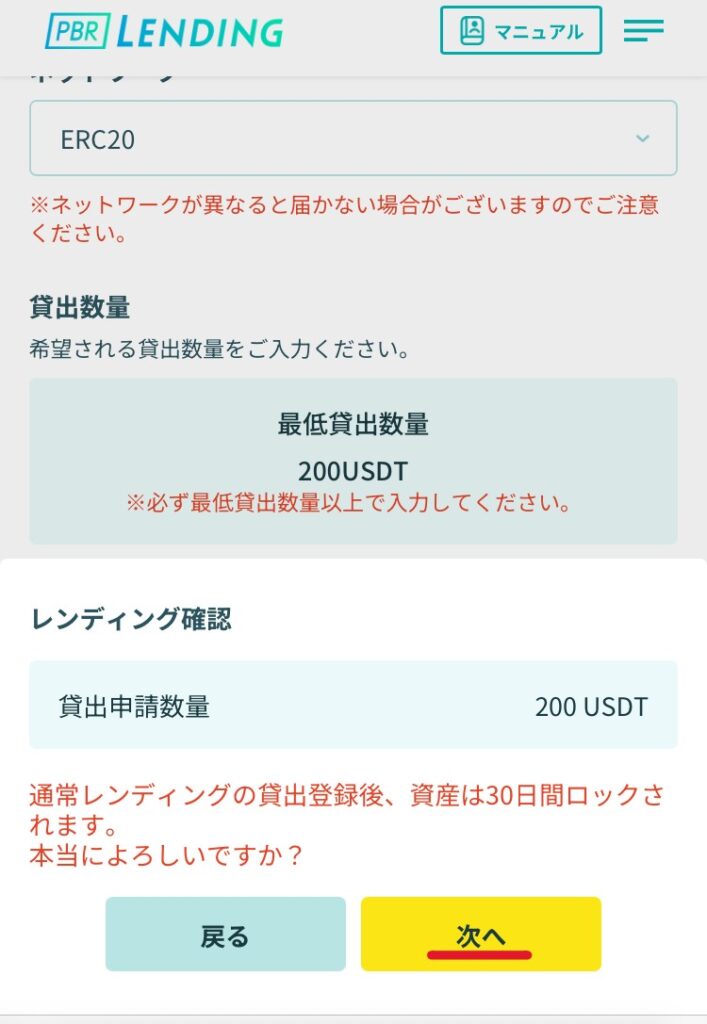Confirm lending with 次へ button
Screen dimensions: 707x1024
click(481, 934)
